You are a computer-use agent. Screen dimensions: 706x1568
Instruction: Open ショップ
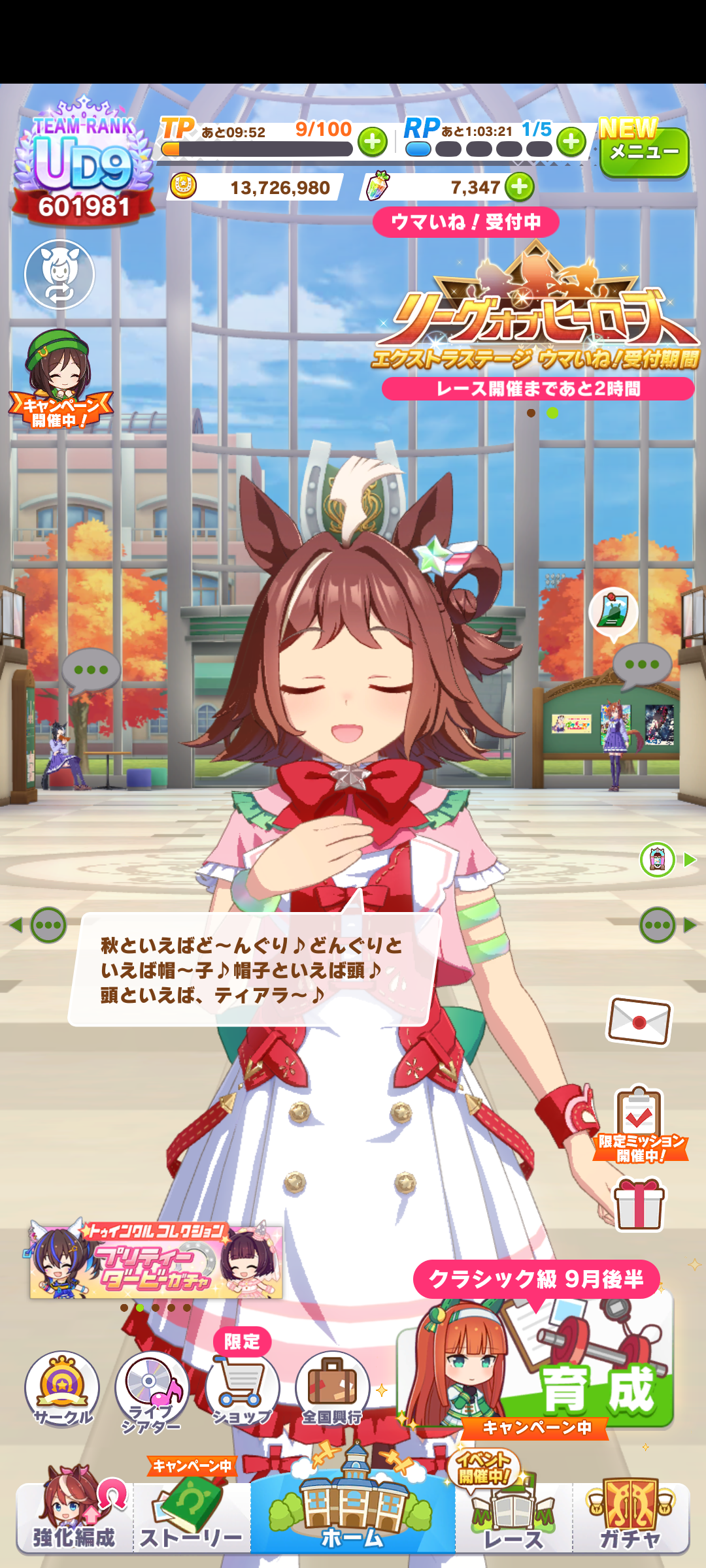coord(242,1388)
